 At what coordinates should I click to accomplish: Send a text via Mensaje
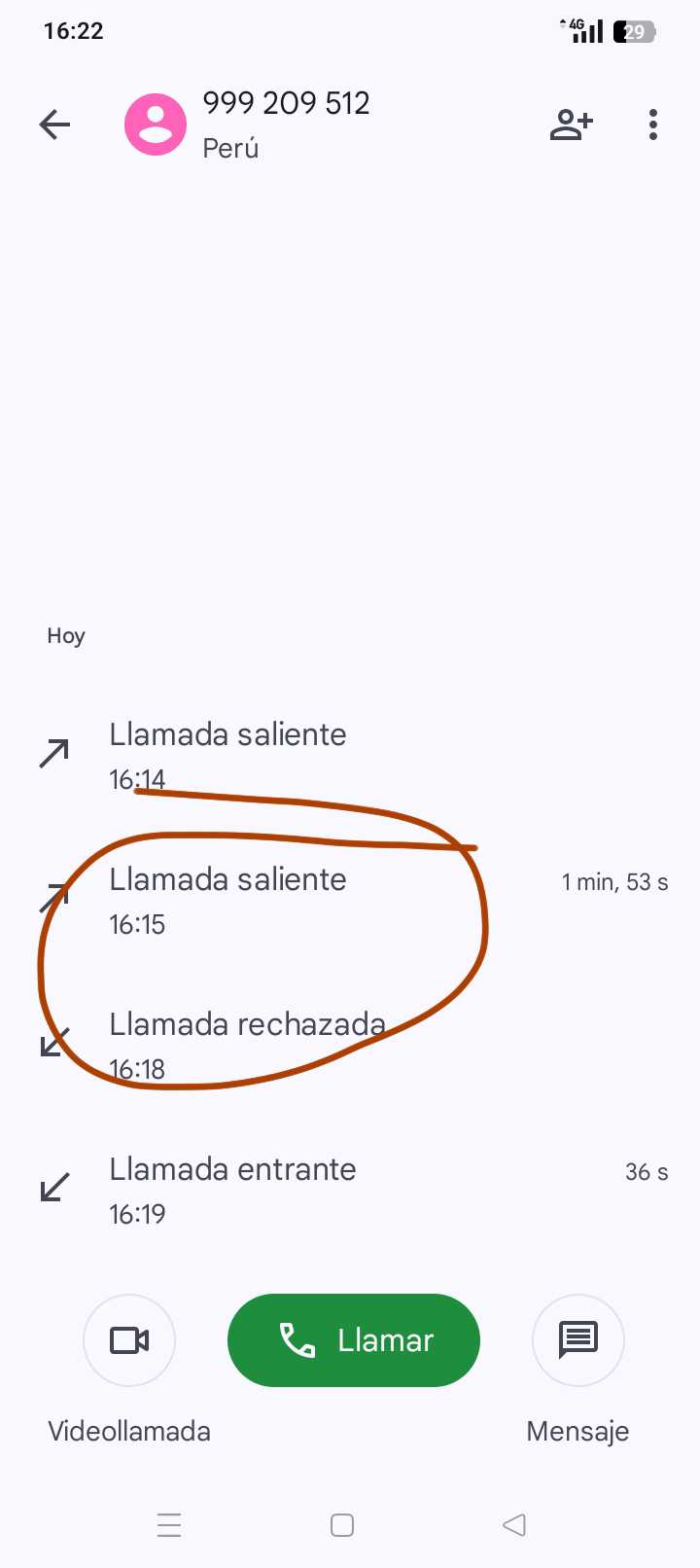pos(578,1340)
